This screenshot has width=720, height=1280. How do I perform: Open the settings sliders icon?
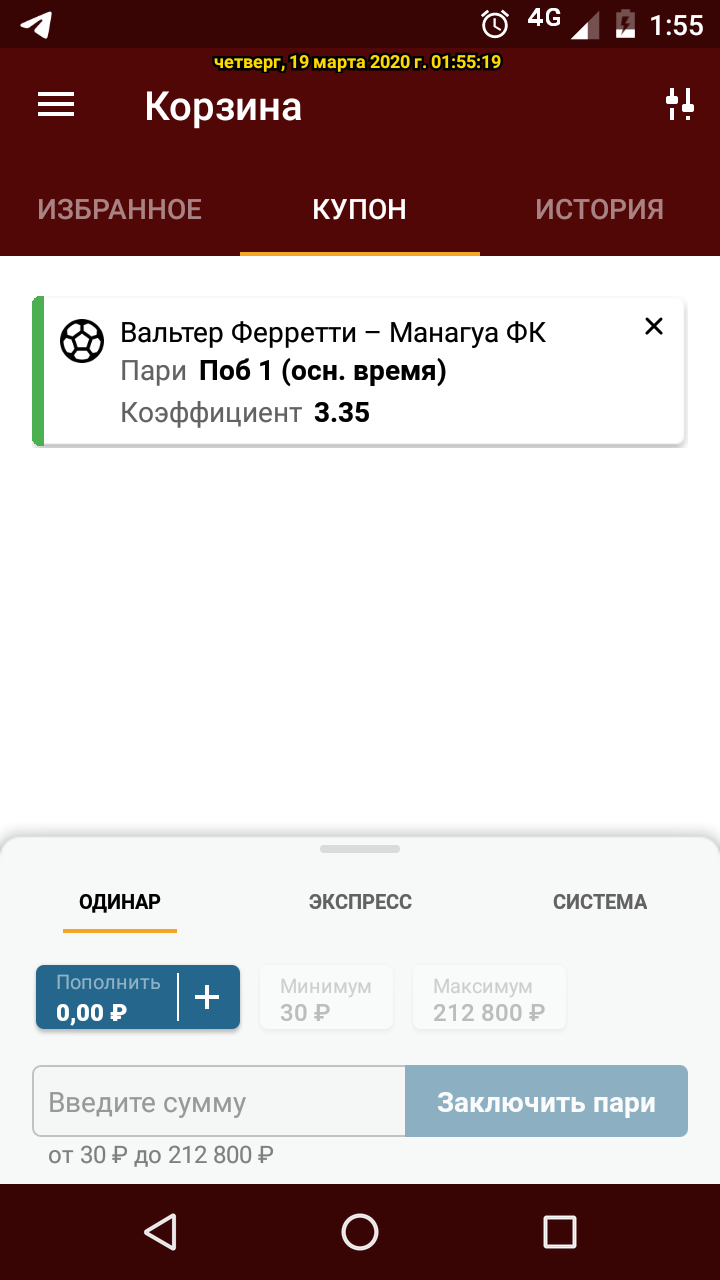(x=680, y=104)
